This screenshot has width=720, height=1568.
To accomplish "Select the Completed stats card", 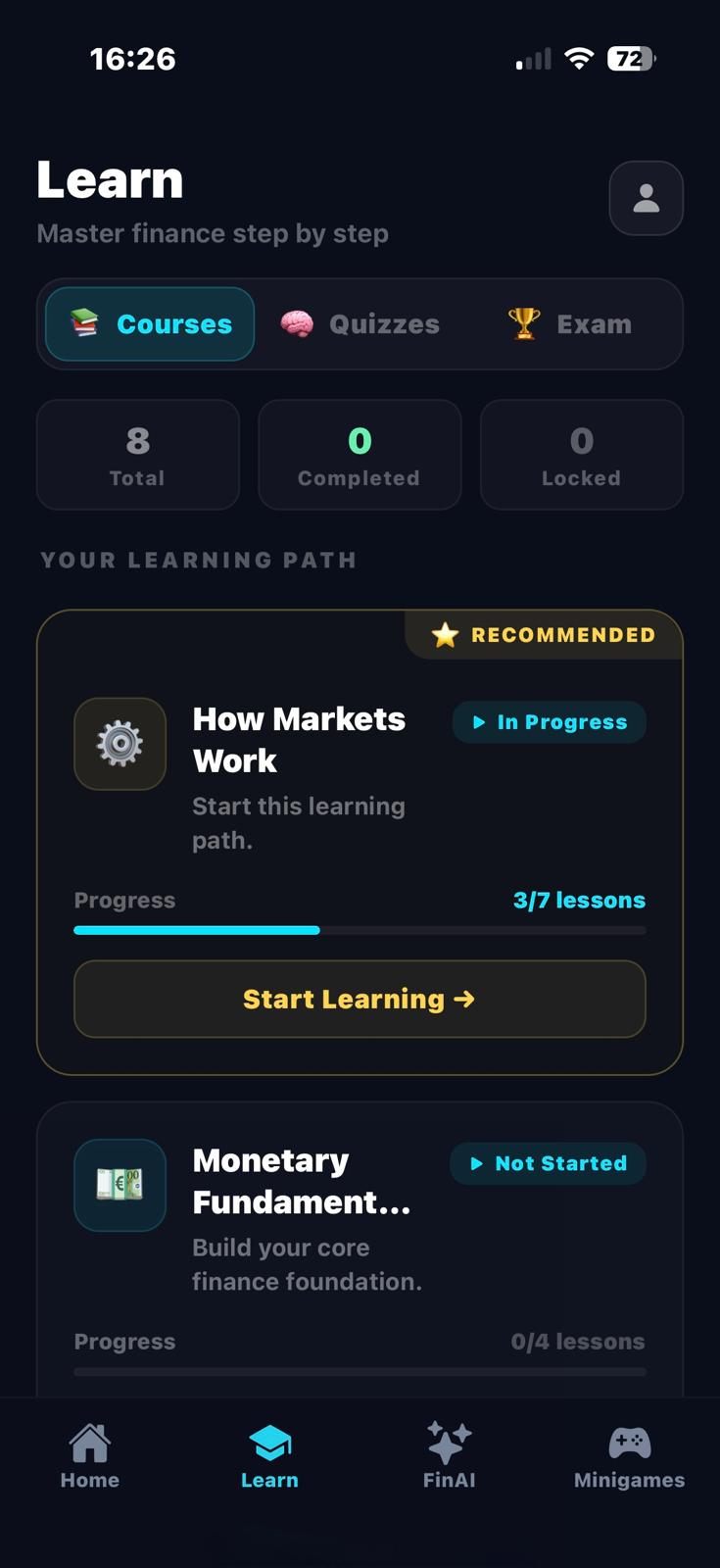I will pos(360,455).
